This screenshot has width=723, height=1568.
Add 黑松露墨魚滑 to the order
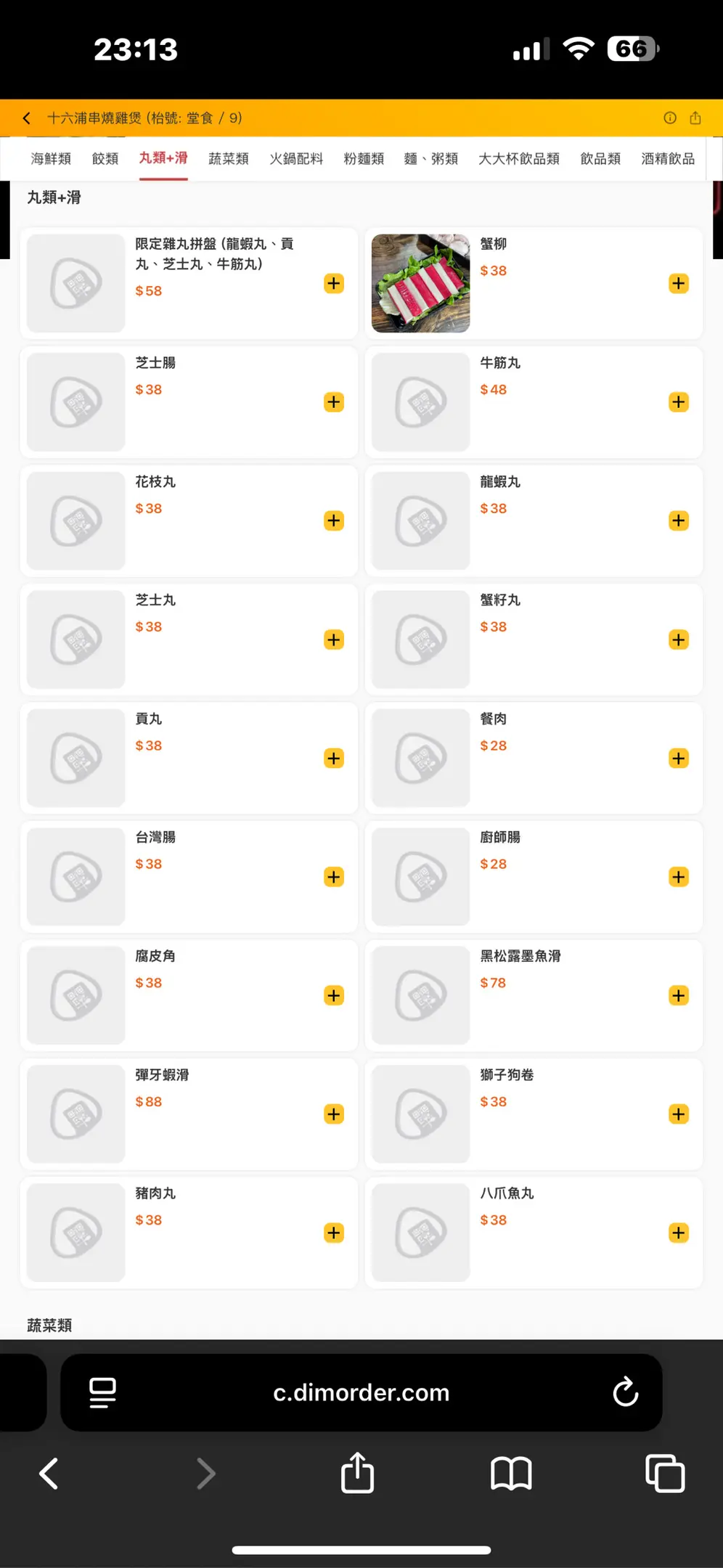pyautogui.click(x=679, y=995)
